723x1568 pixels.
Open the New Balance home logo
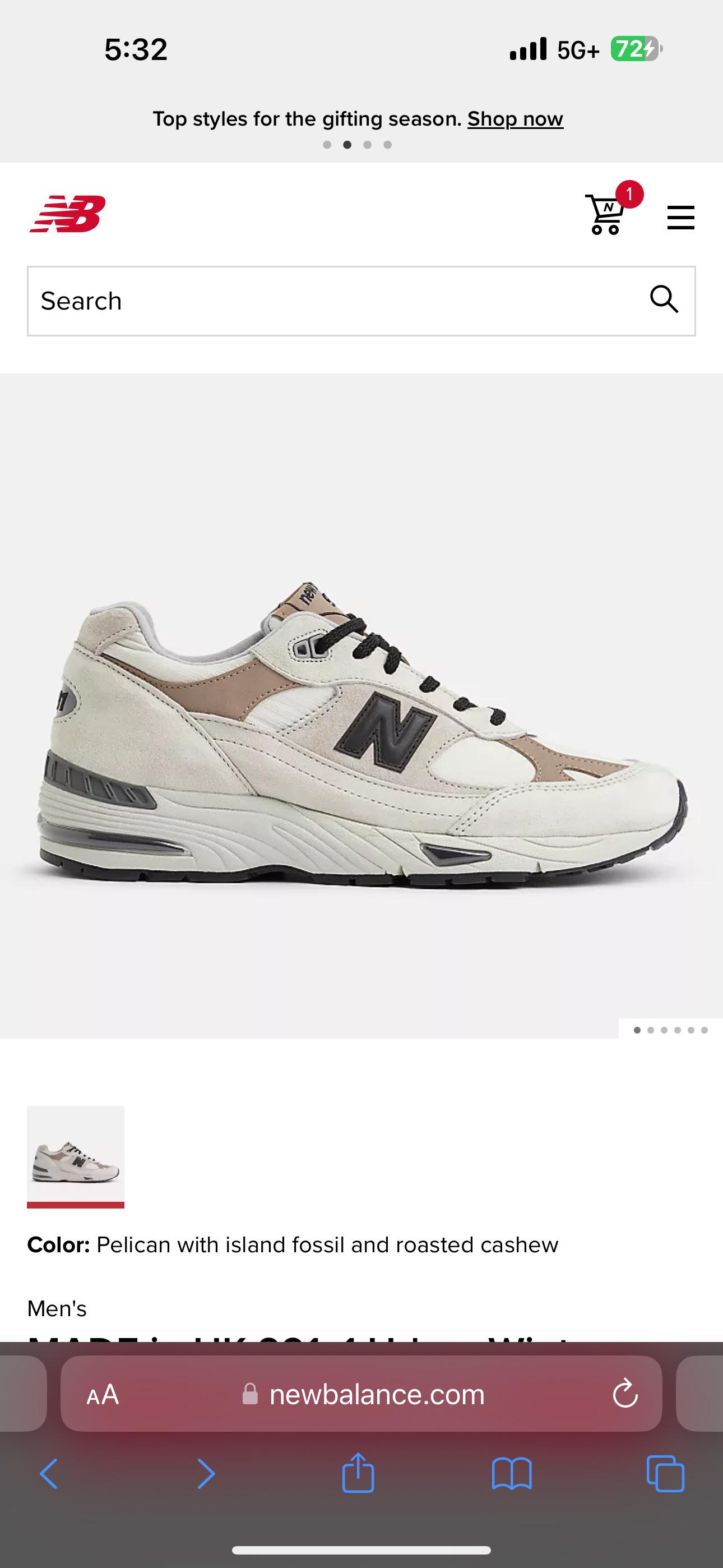point(68,214)
